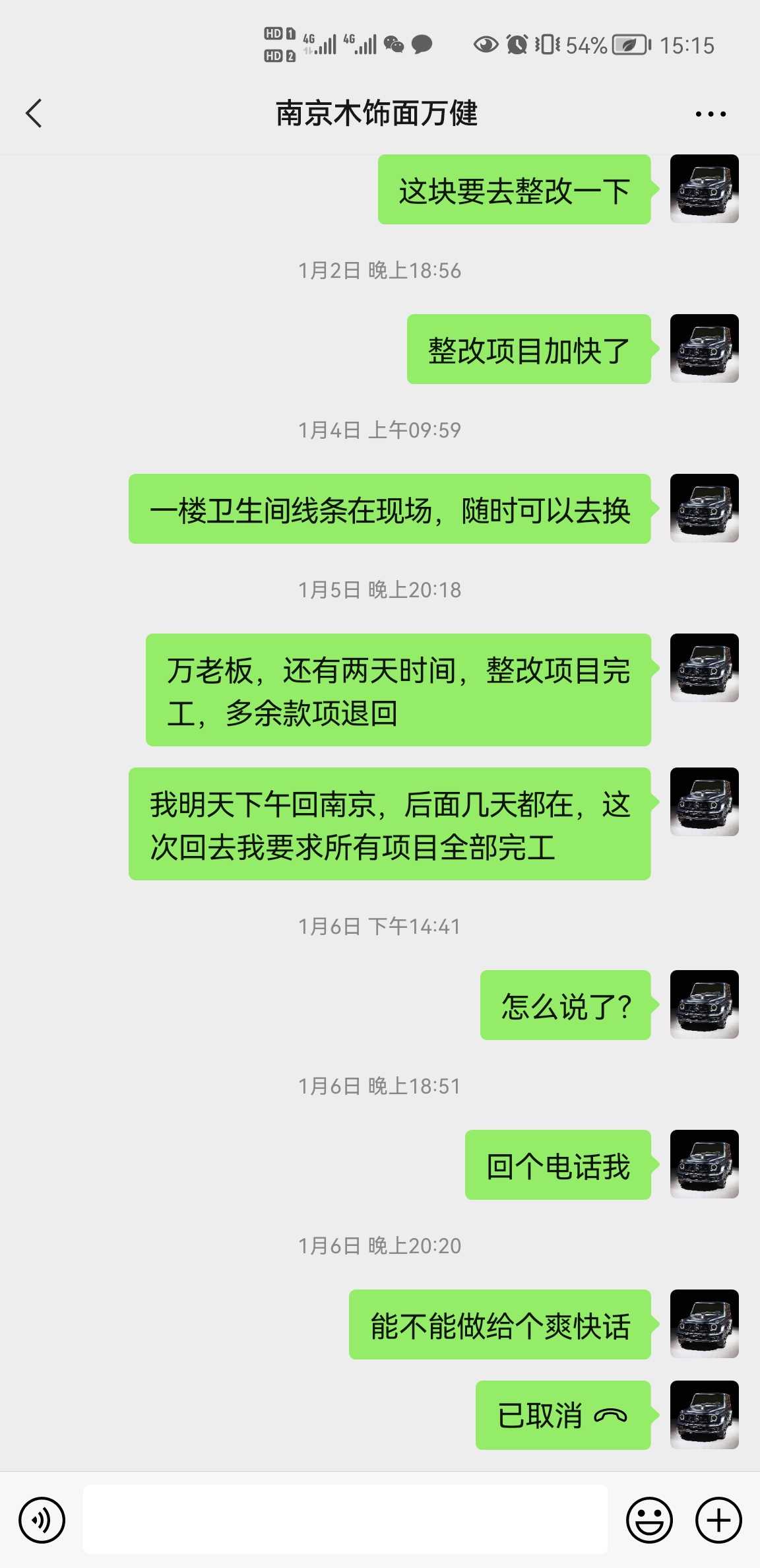Tap the cancelled call message 已取消

pyautogui.click(x=563, y=1415)
